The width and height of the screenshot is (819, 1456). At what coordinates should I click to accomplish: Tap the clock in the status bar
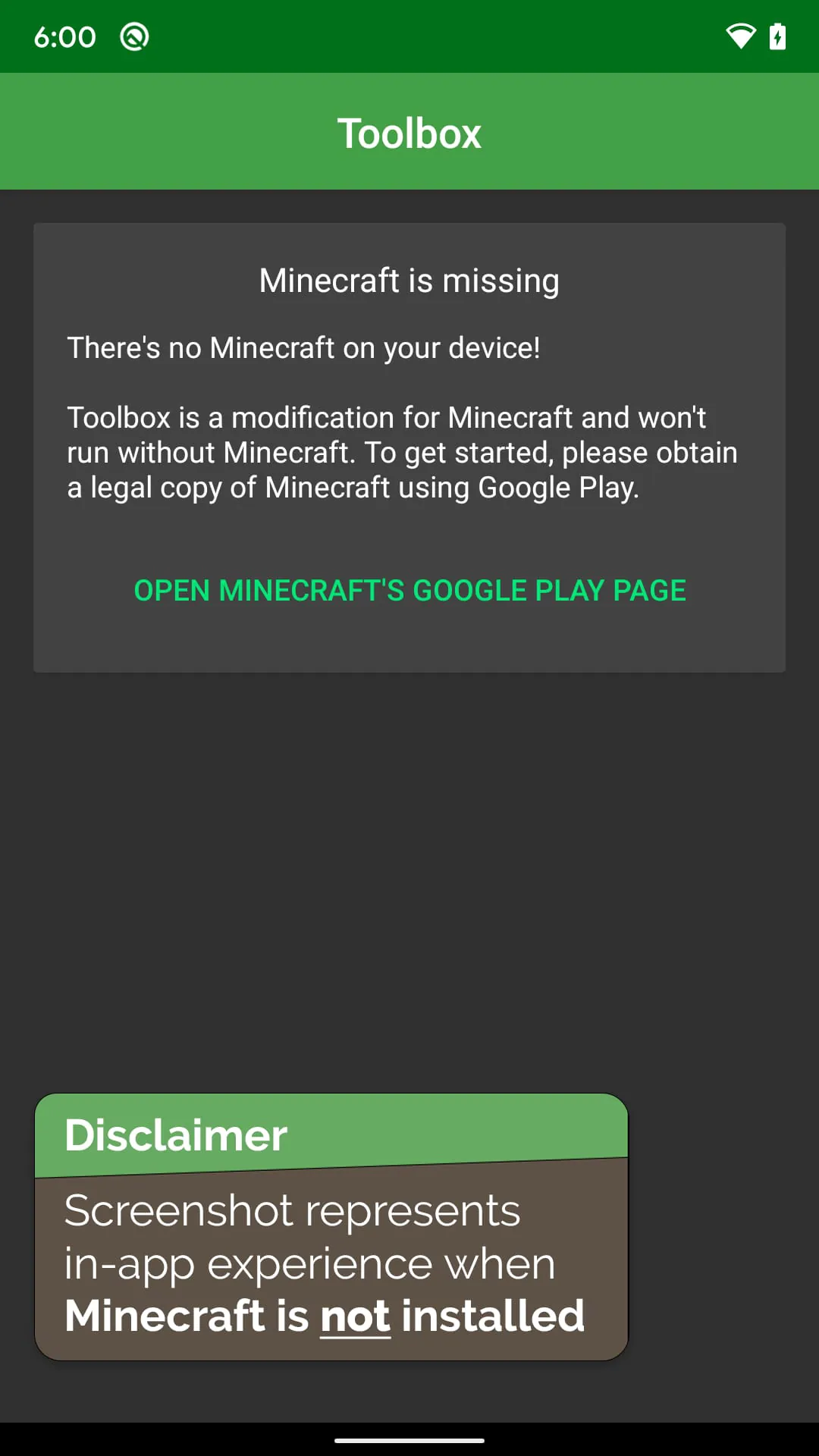[x=65, y=36]
